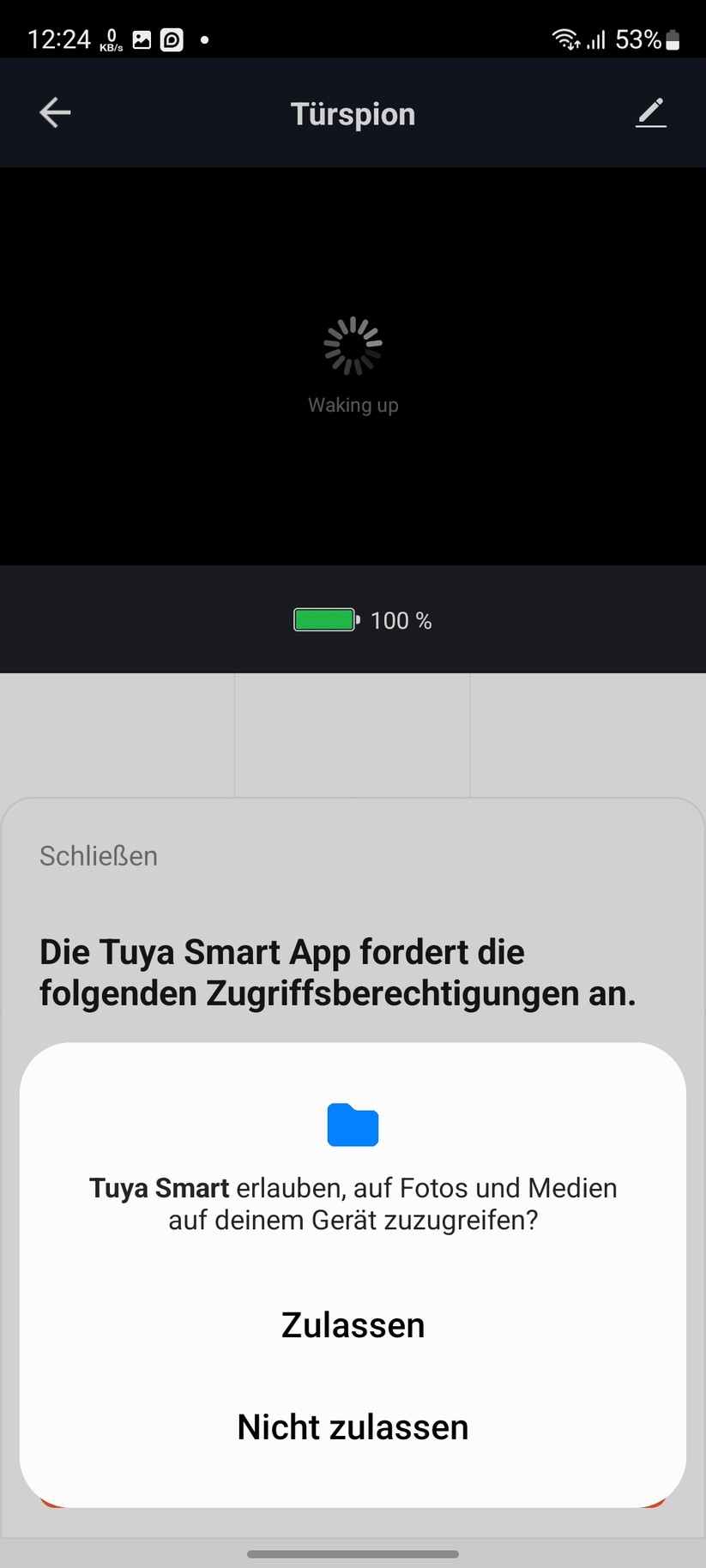Deny photo access with Nicht zulassen
Viewport: 706px width, 1568px height.
[x=352, y=1426]
